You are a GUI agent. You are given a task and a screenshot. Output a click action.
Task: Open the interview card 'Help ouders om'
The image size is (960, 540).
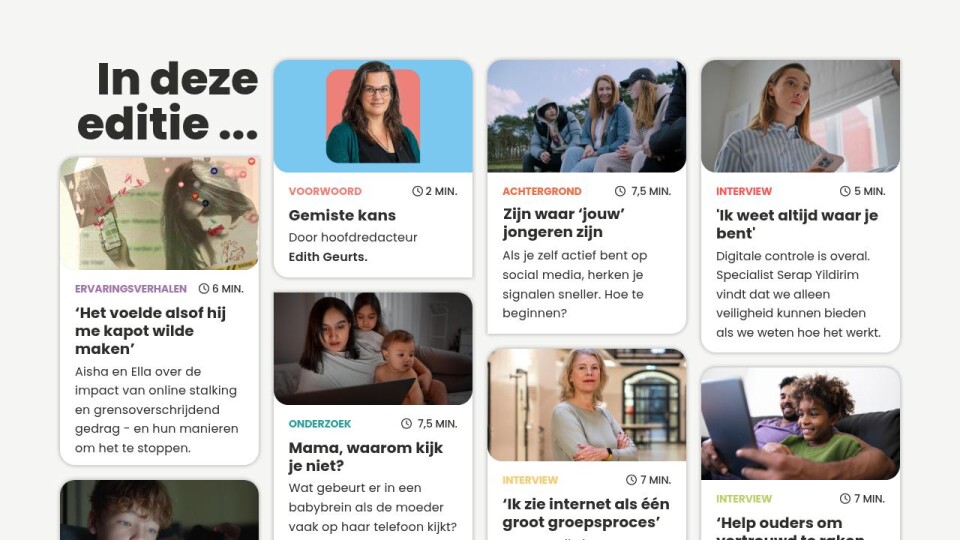pos(779,522)
